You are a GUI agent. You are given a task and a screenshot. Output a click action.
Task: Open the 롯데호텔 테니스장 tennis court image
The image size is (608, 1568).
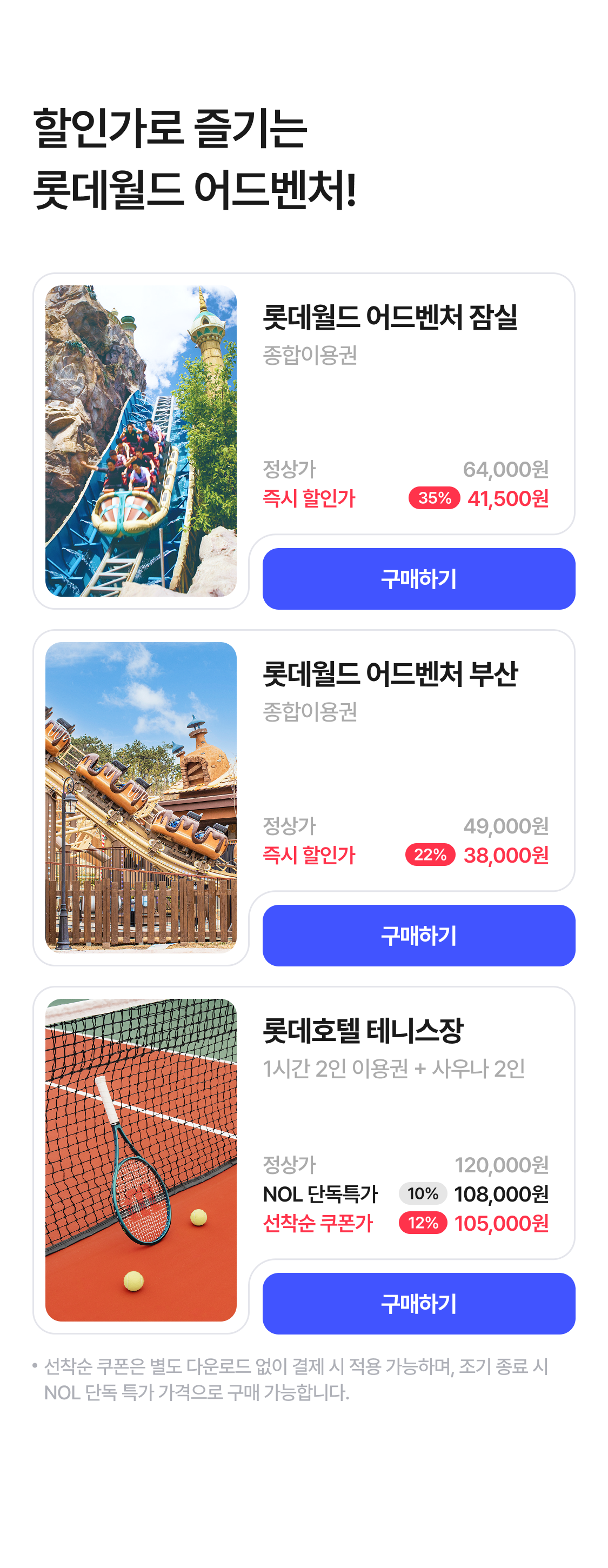coord(141,1159)
